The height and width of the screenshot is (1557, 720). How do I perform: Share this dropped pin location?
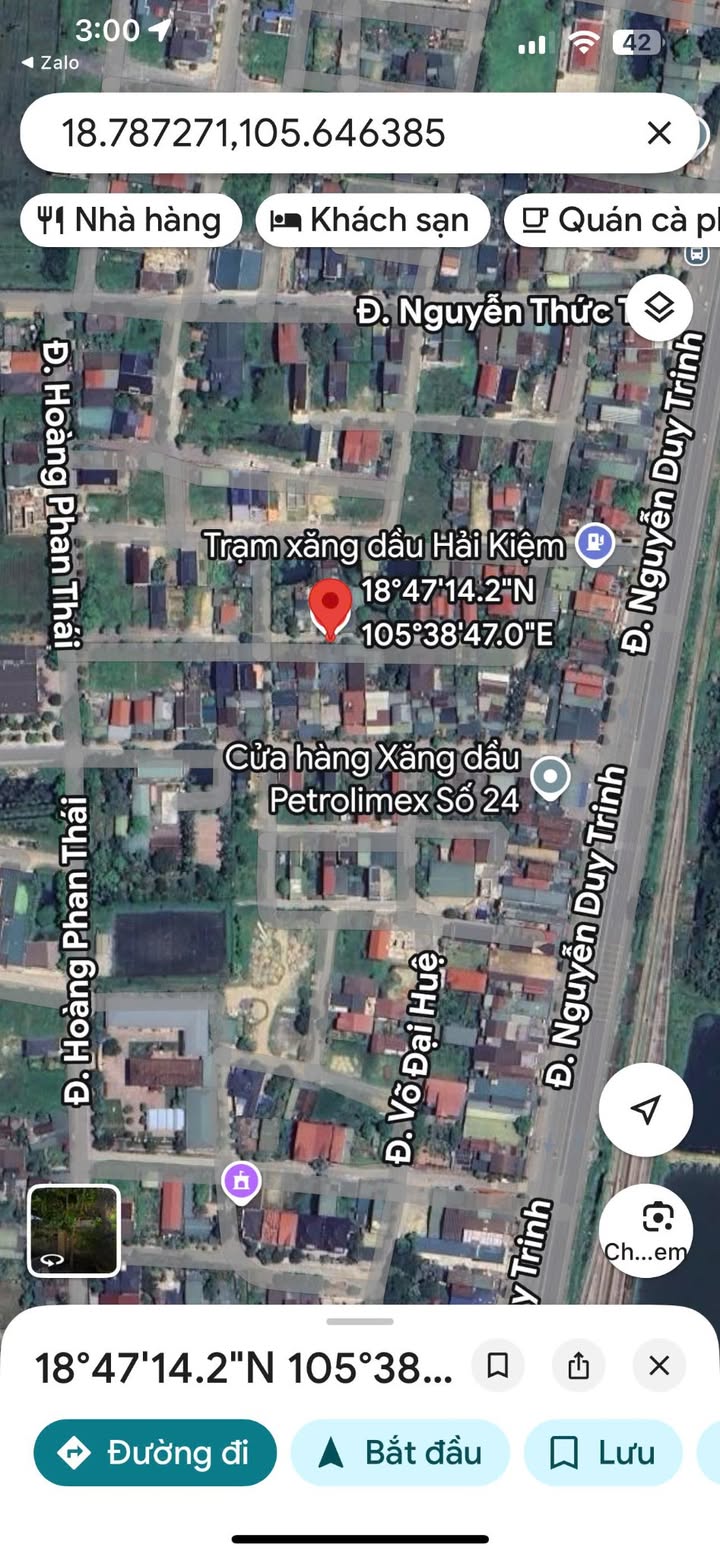(579, 1365)
